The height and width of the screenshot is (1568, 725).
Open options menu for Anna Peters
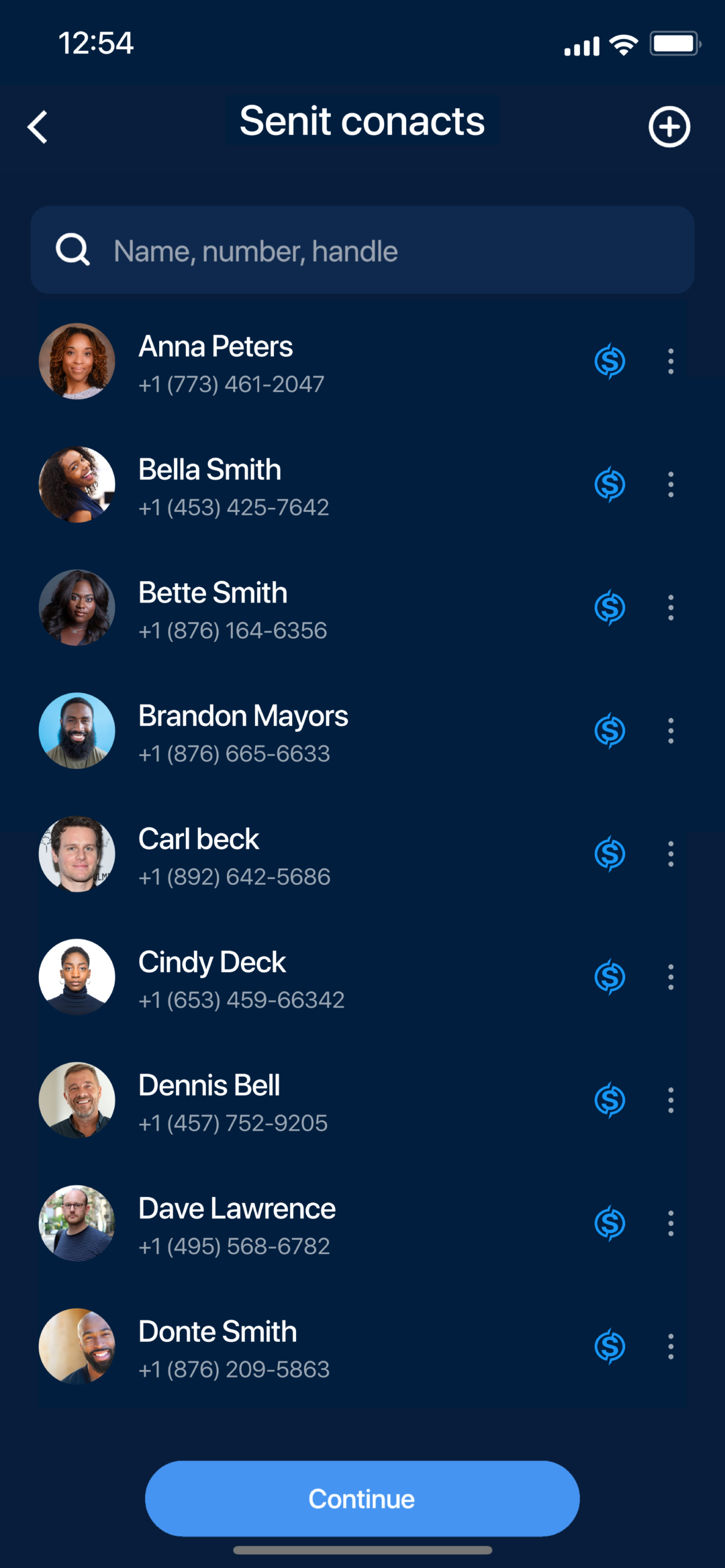tap(671, 361)
